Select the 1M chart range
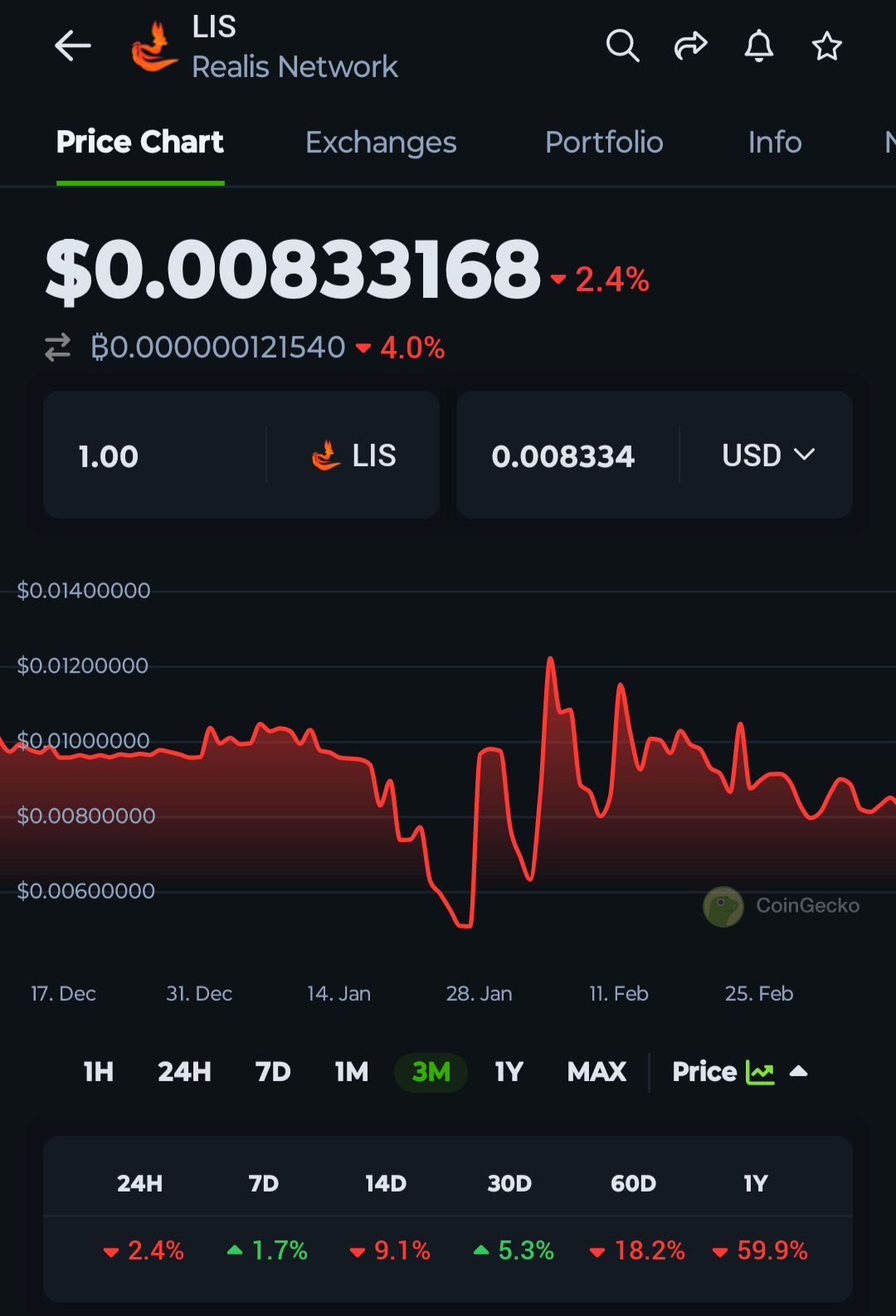Screen dimensions: 896x1316 [x=352, y=1072]
